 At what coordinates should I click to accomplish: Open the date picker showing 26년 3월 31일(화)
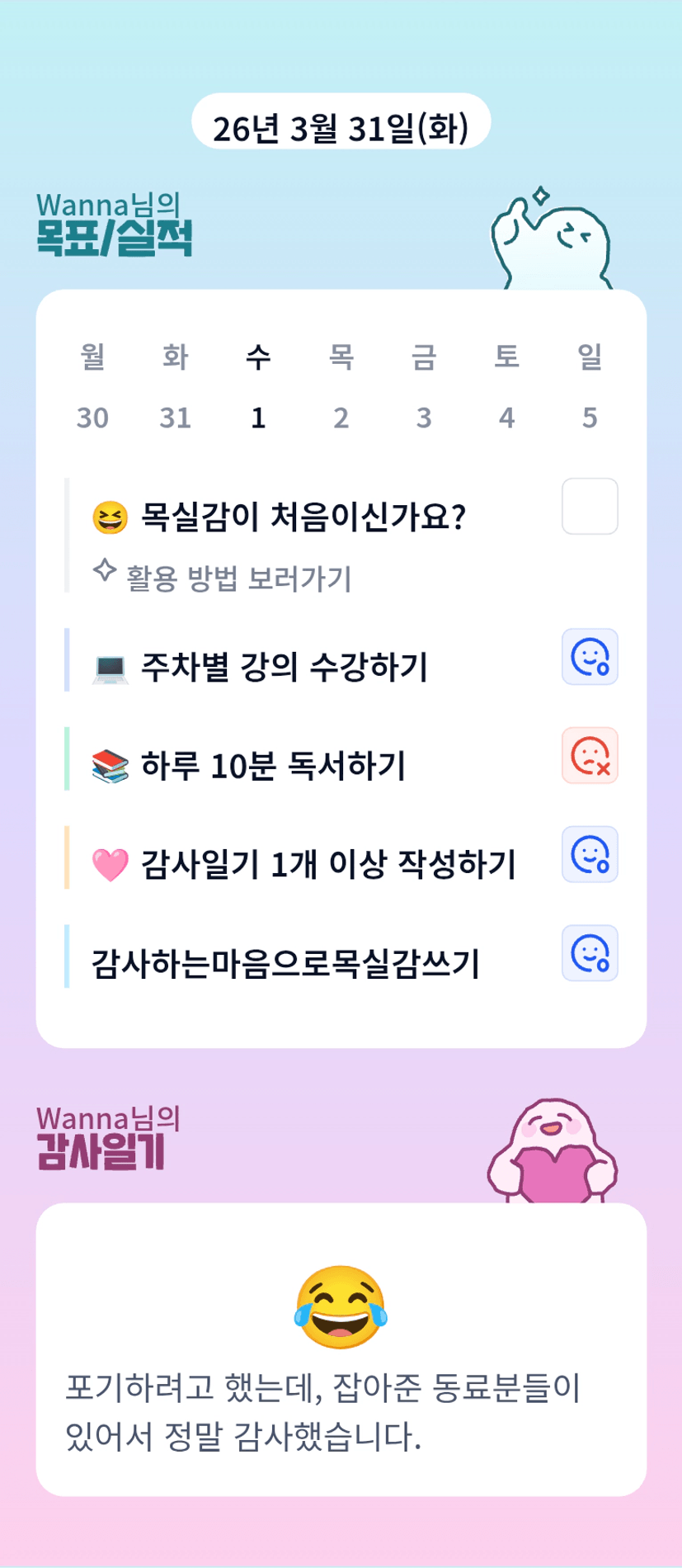click(x=341, y=127)
